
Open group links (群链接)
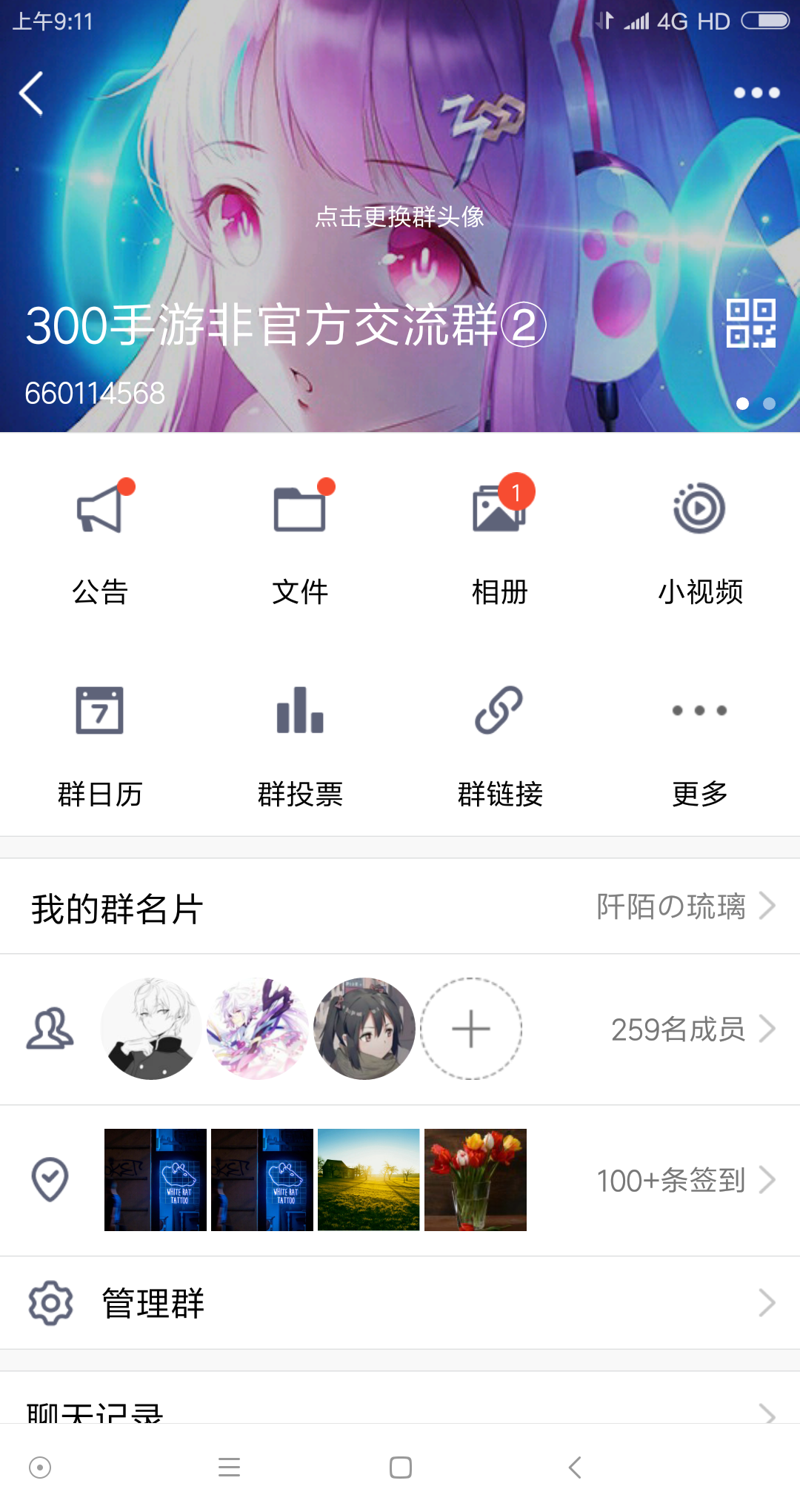500,743
